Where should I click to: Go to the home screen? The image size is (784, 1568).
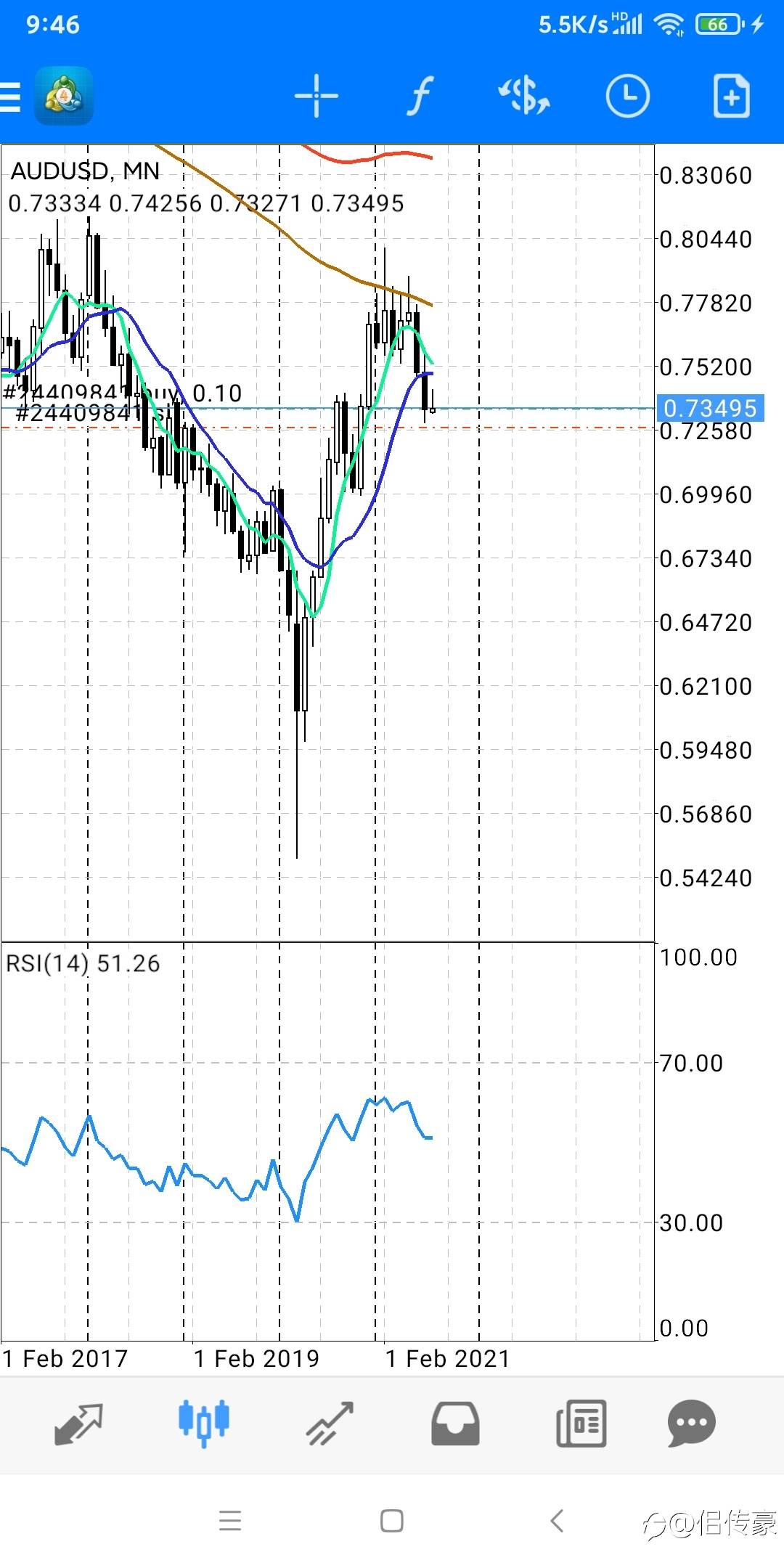[392, 1520]
